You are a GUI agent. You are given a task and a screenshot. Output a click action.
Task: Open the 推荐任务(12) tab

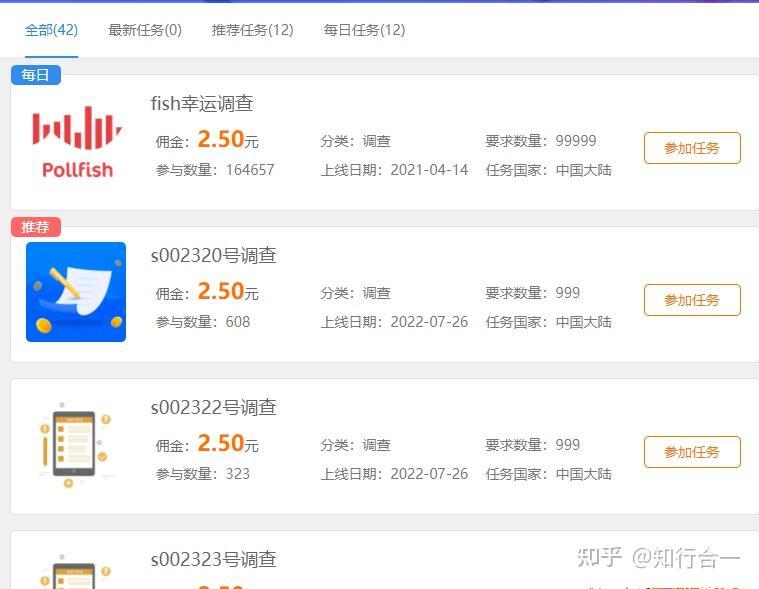coord(252,30)
